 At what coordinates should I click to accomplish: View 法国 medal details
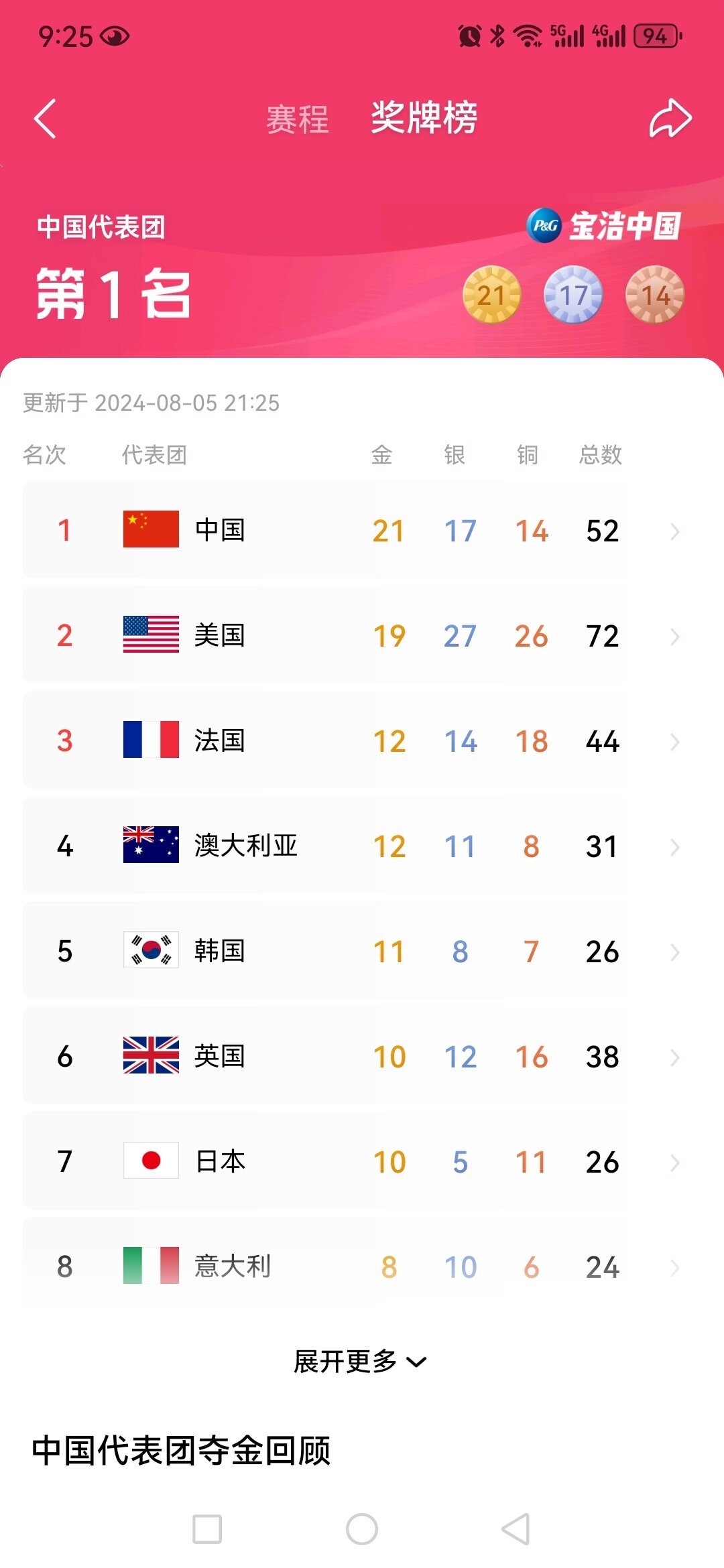(362, 740)
